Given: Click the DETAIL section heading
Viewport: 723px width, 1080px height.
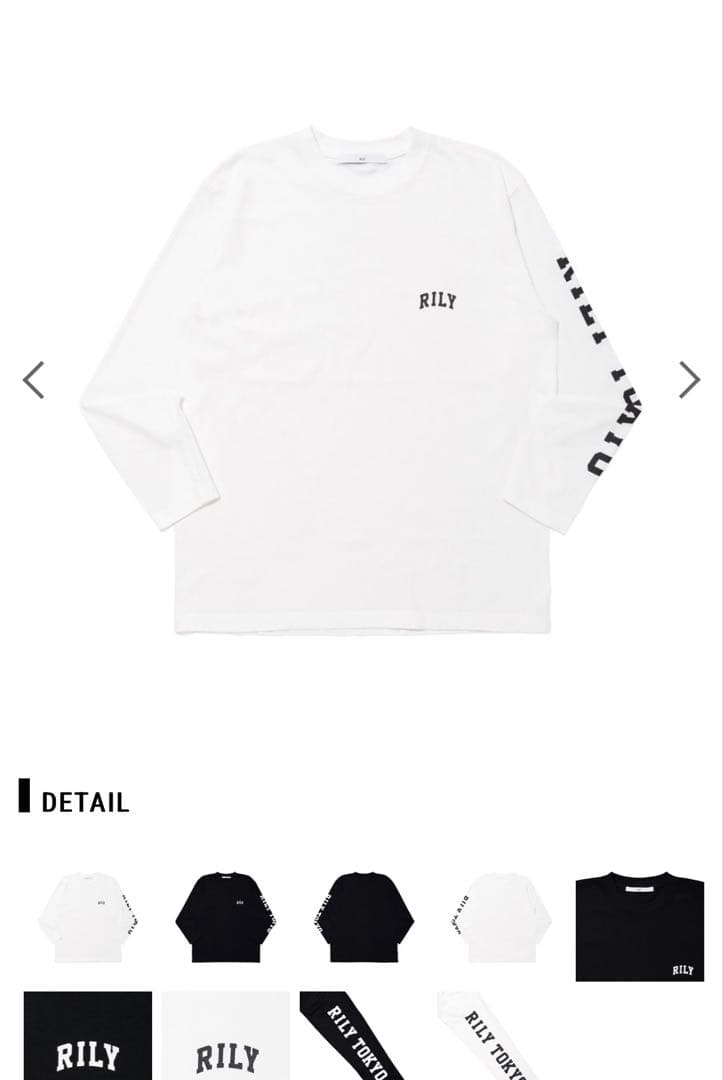Looking at the screenshot, I should [85, 801].
